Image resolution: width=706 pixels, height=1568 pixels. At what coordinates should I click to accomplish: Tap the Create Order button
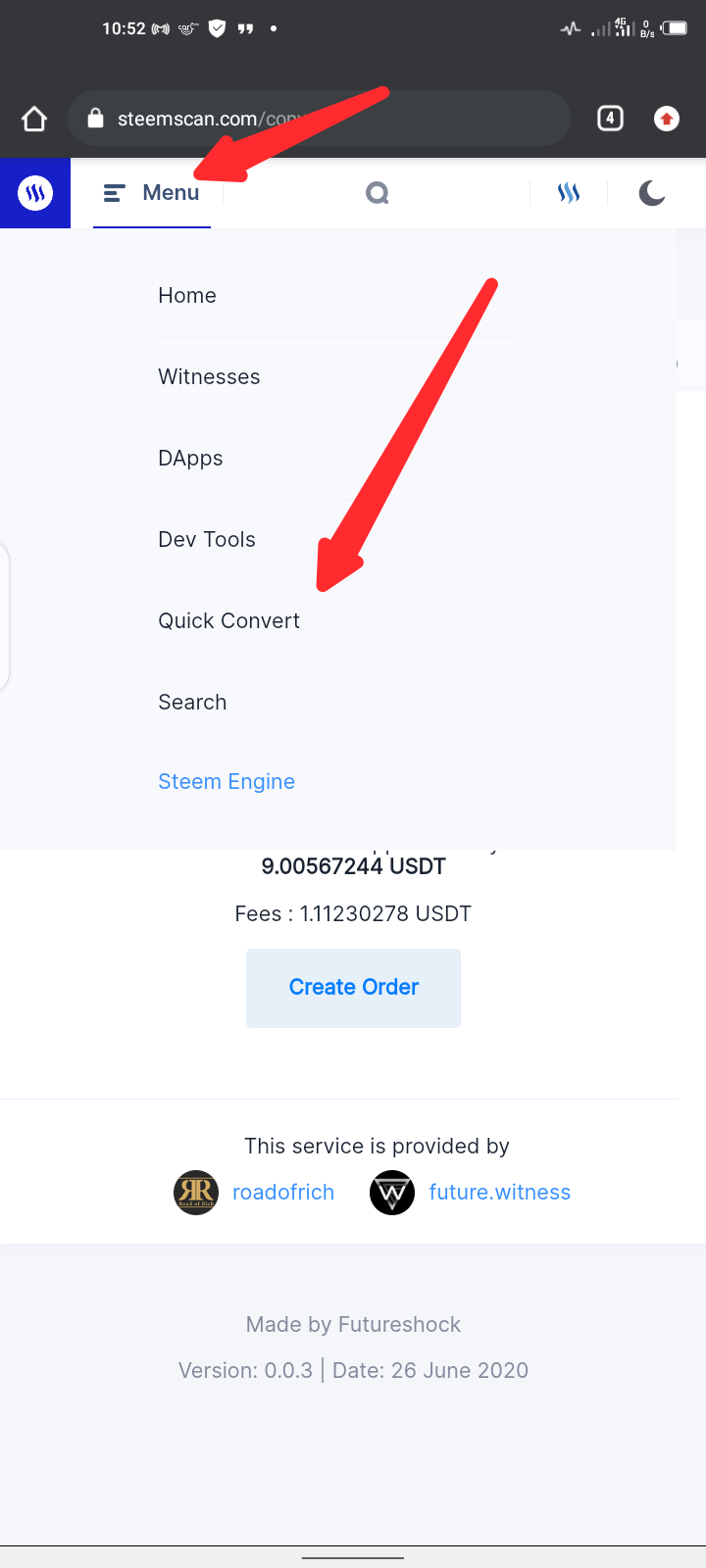[x=353, y=988]
